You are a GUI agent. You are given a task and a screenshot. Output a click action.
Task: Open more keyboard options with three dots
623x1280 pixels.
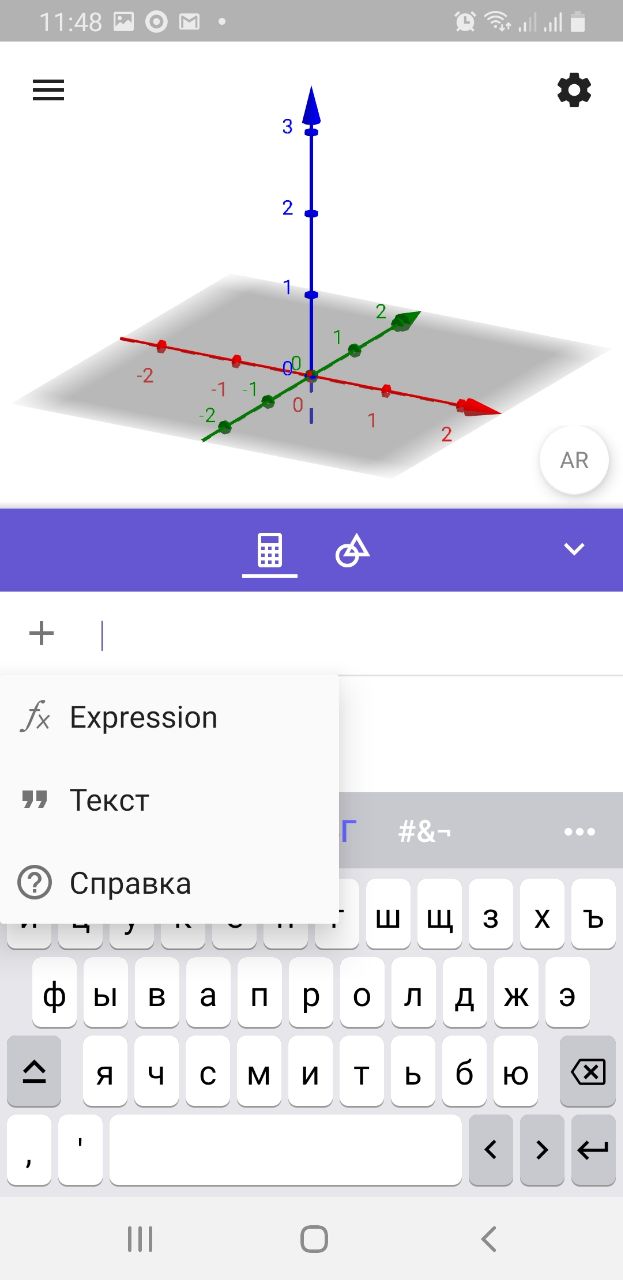pyautogui.click(x=580, y=831)
